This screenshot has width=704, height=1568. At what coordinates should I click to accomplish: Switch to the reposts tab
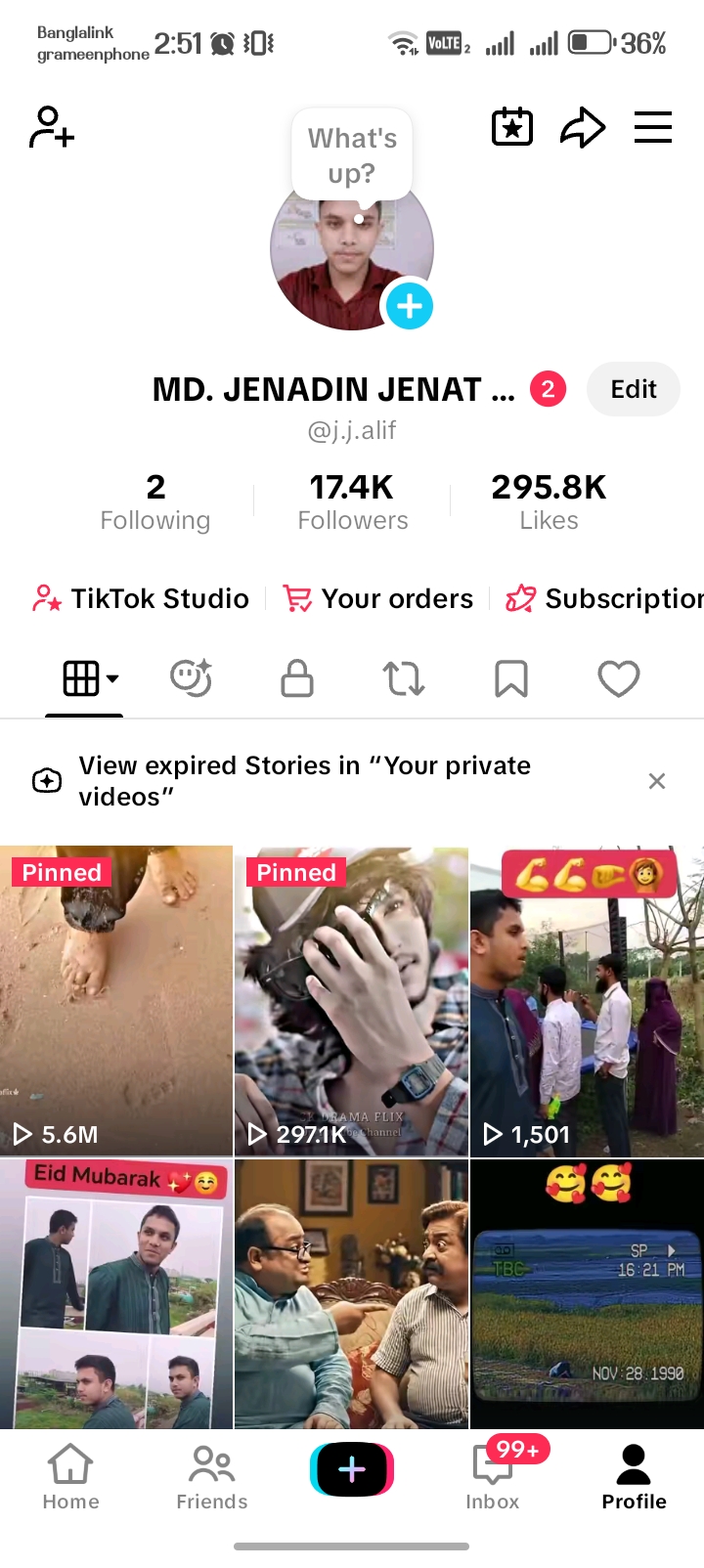(x=404, y=678)
